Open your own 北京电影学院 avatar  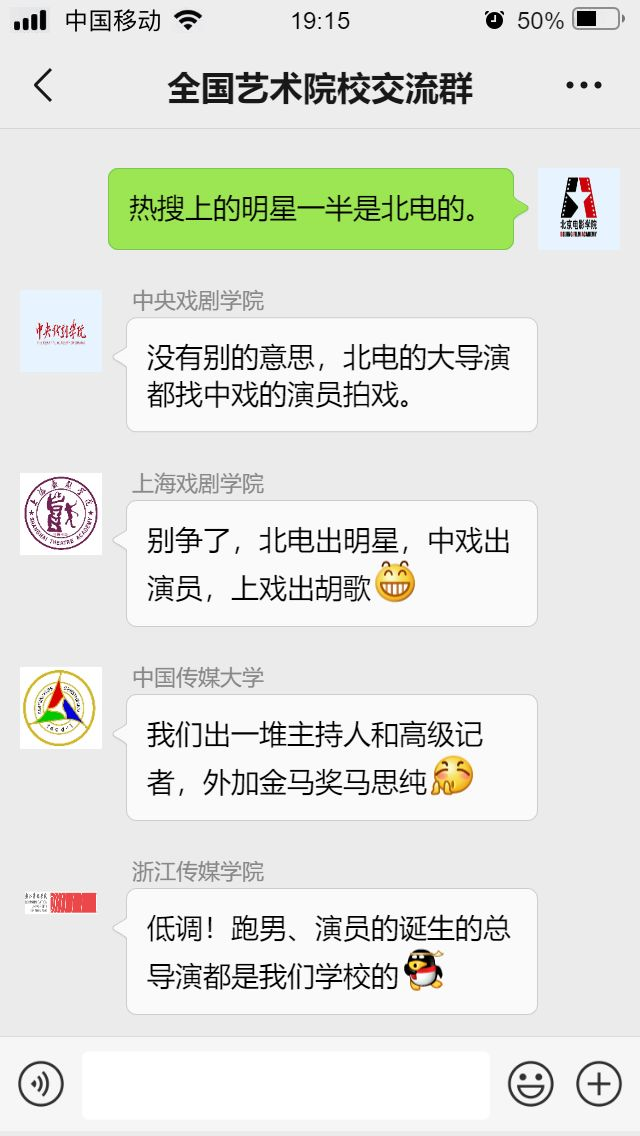tap(578, 209)
